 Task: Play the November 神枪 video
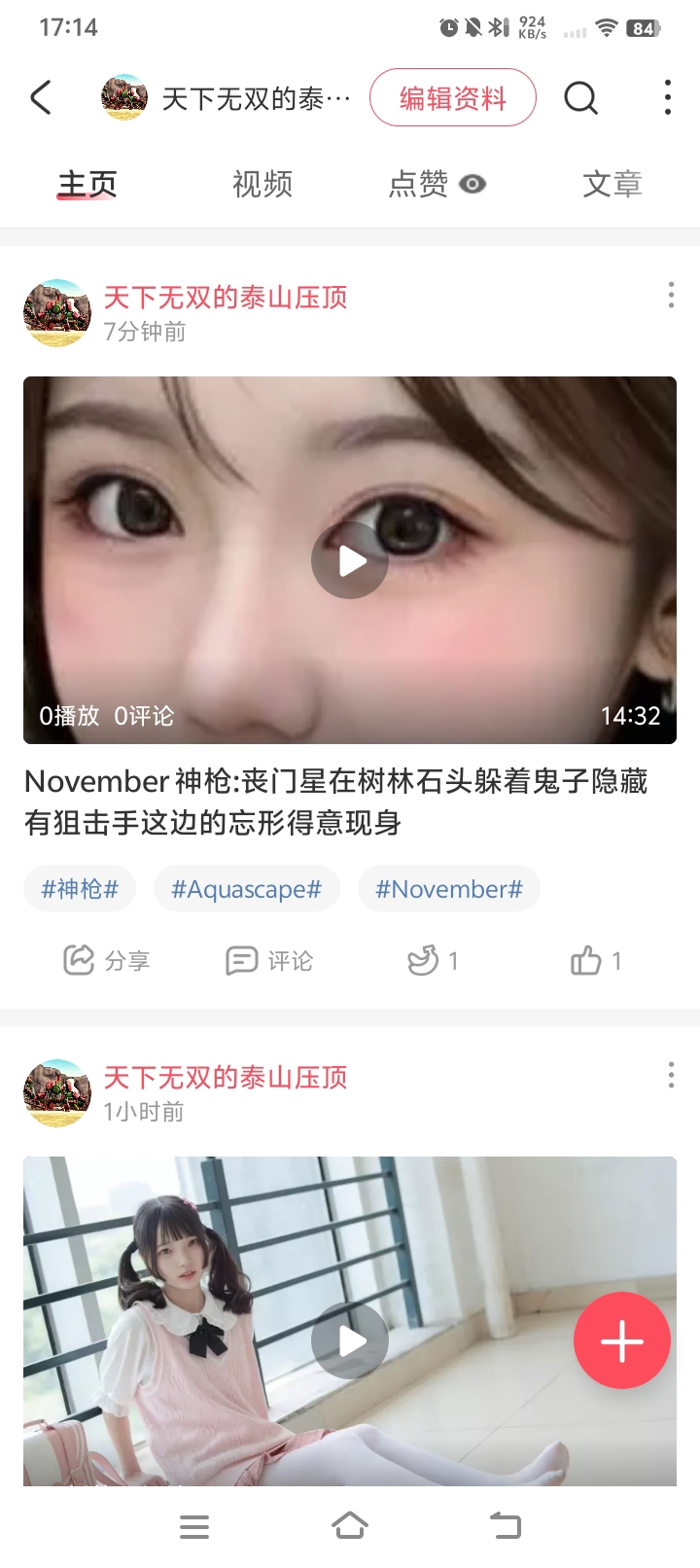(x=350, y=560)
